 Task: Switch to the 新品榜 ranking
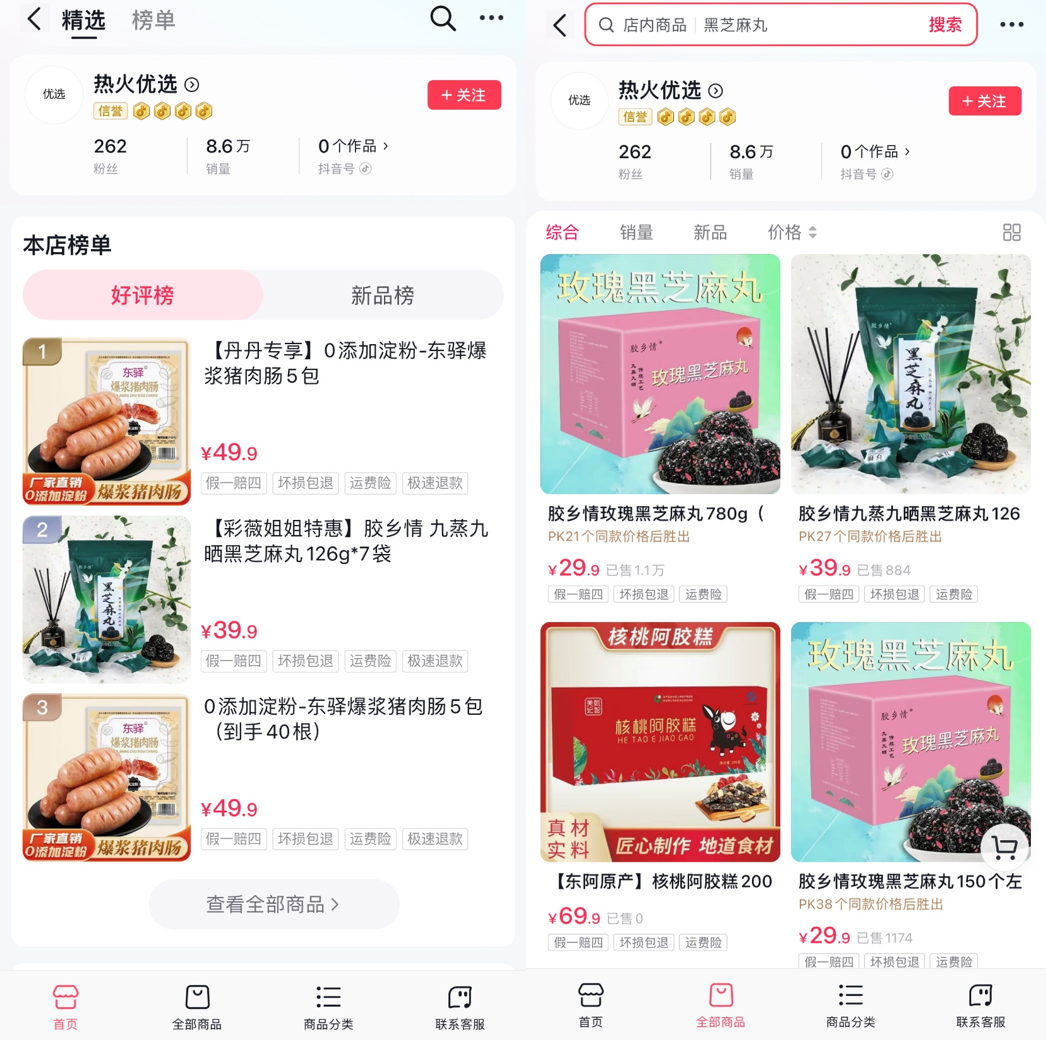tap(382, 295)
